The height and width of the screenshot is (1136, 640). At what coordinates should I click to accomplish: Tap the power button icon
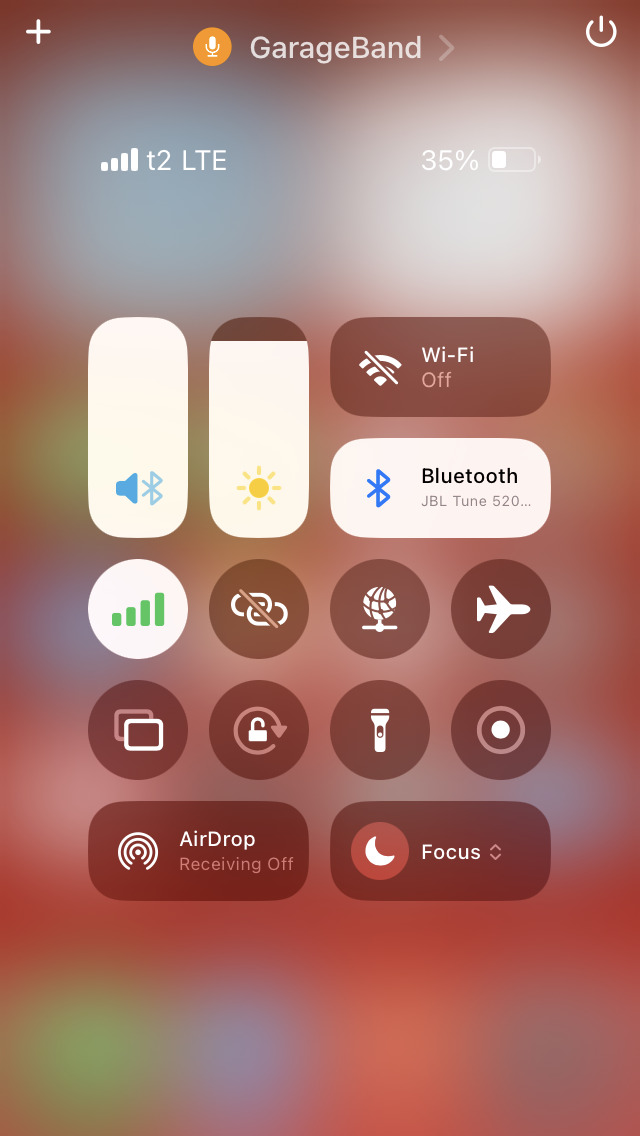coord(600,32)
